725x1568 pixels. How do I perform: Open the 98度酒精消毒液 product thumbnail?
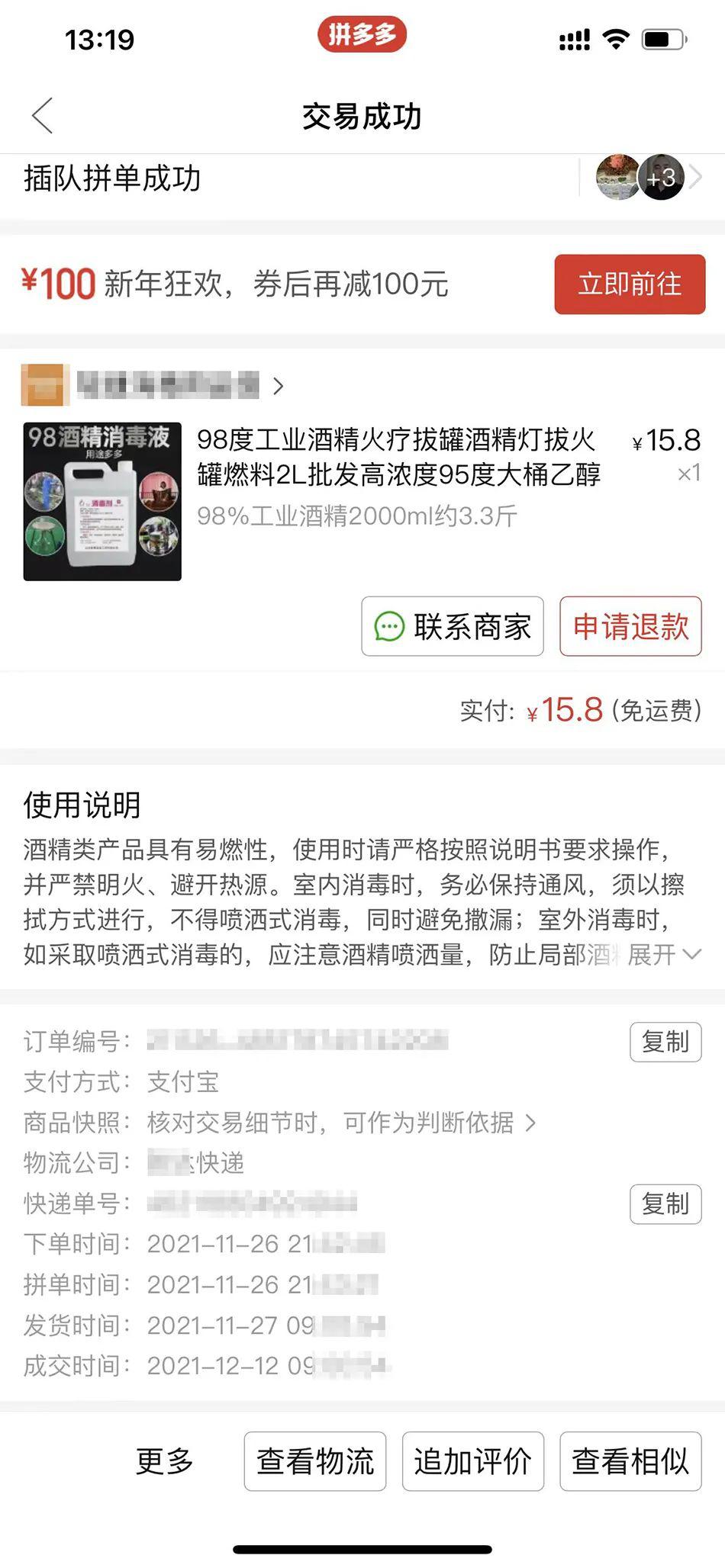tap(101, 500)
